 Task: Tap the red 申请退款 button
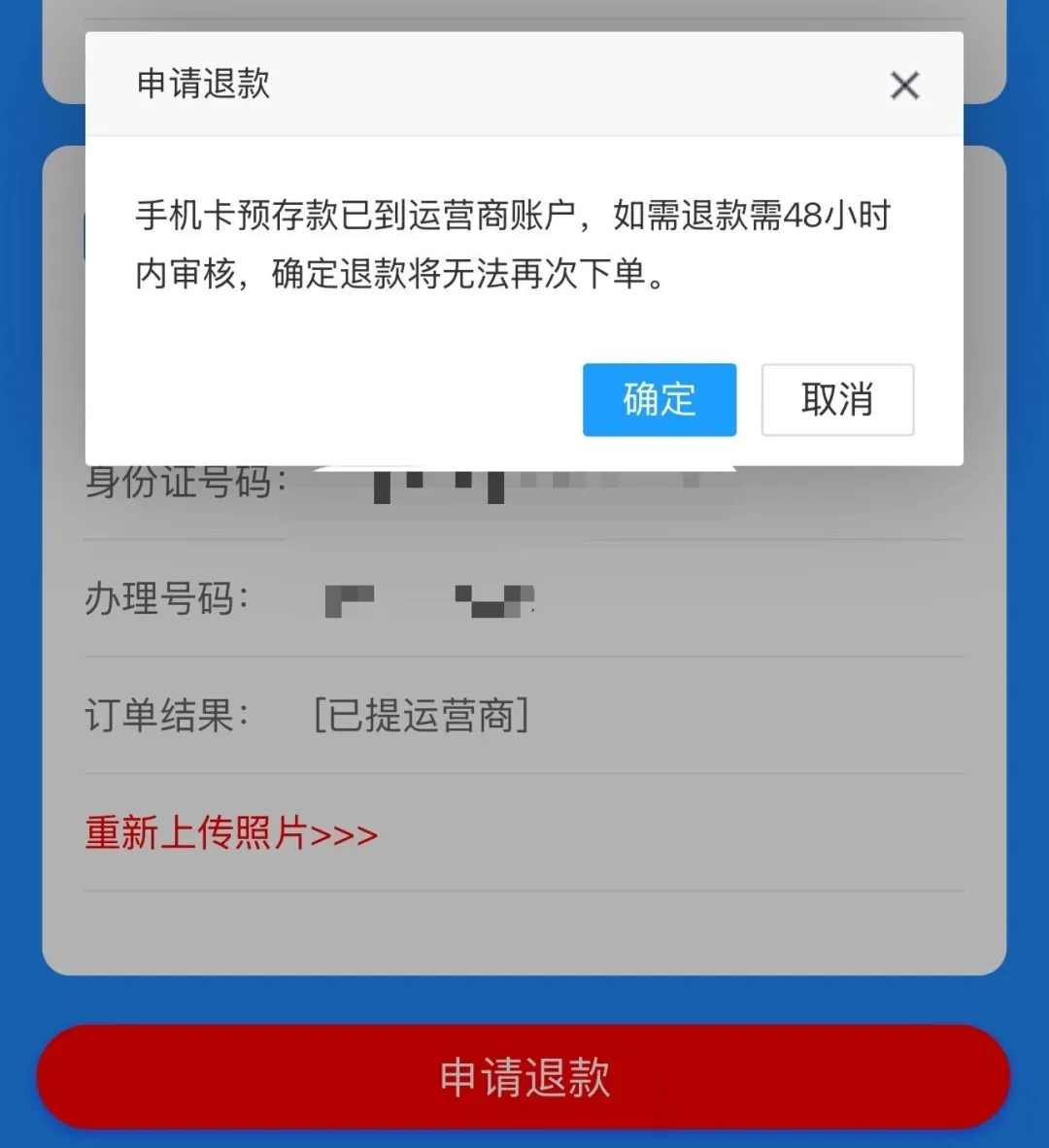(x=524, y=1077)
